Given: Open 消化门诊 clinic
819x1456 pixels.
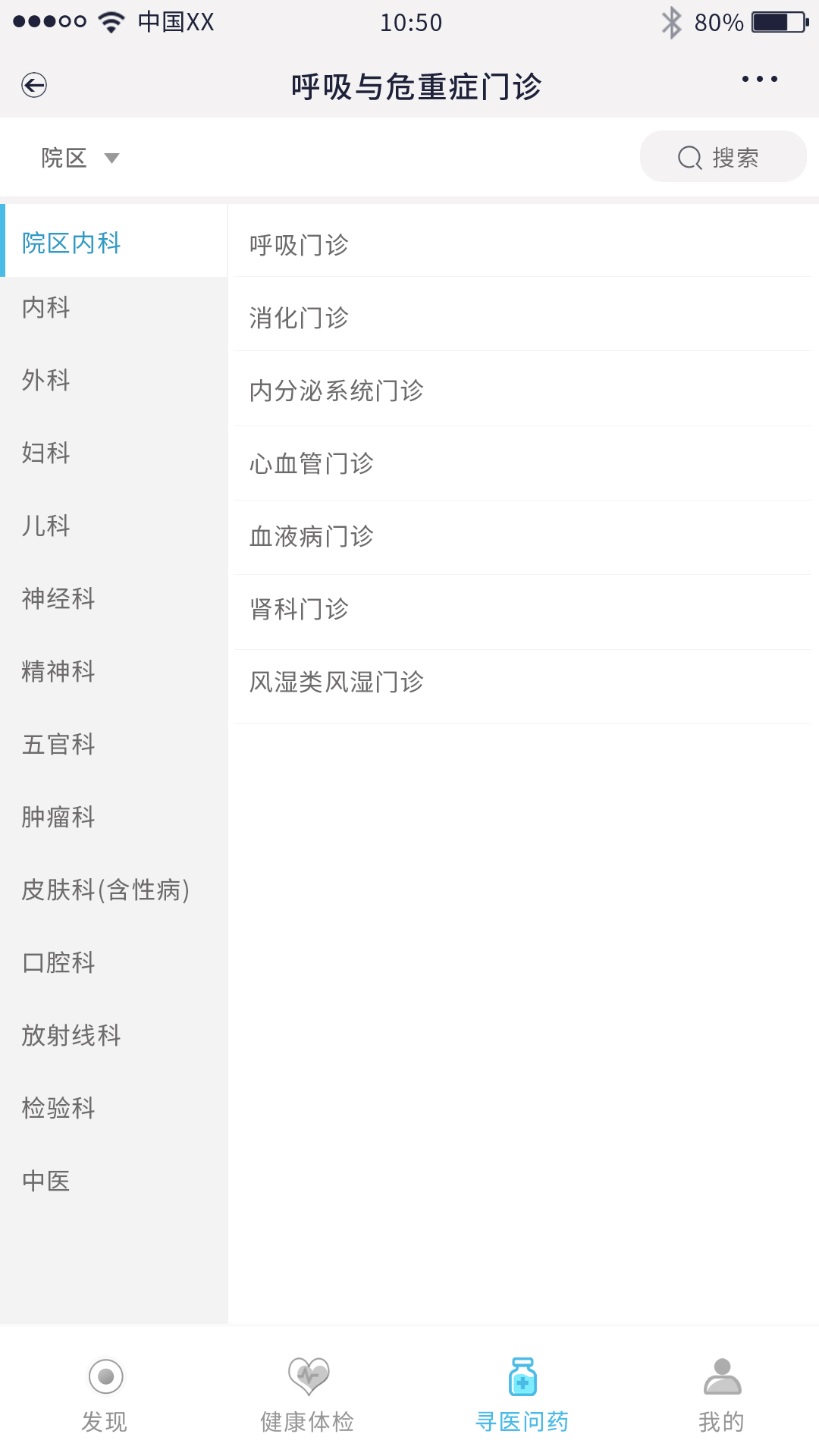Looking at the screenshot, I should tap(299, 318).
